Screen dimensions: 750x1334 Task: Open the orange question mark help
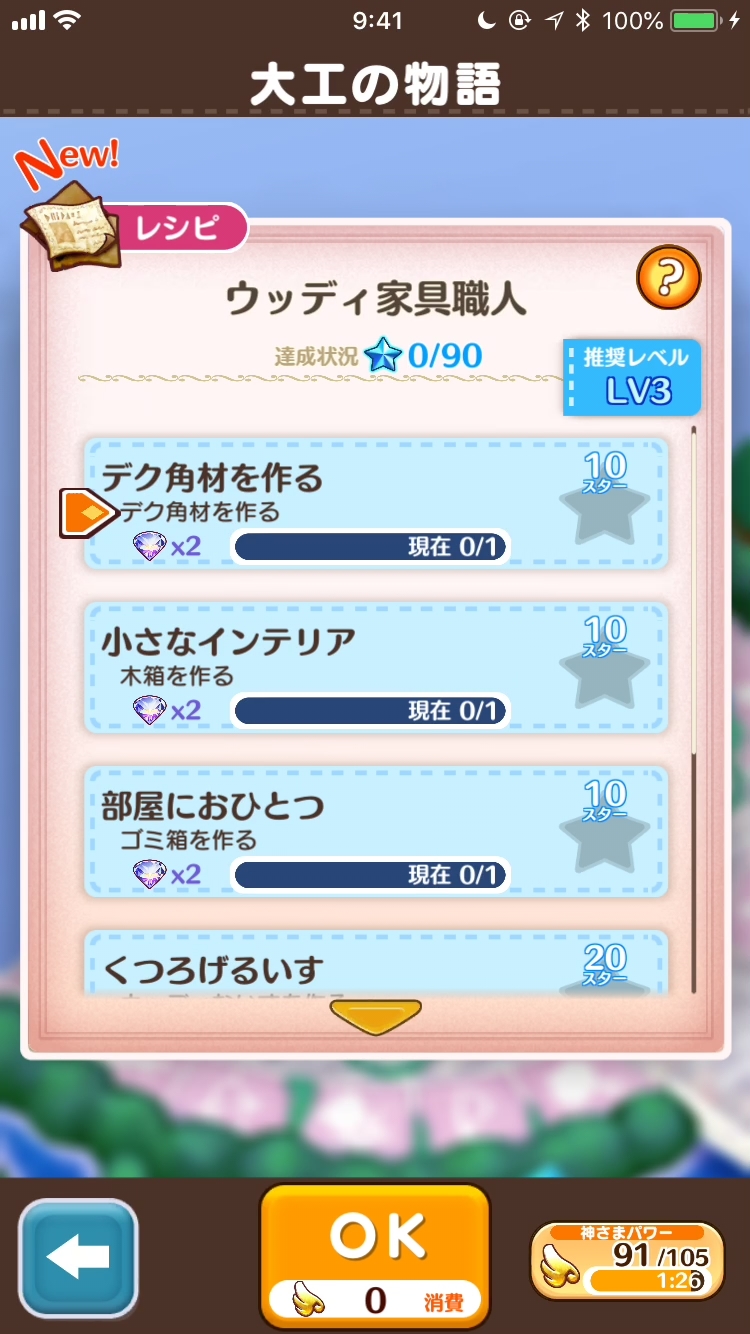668,277
